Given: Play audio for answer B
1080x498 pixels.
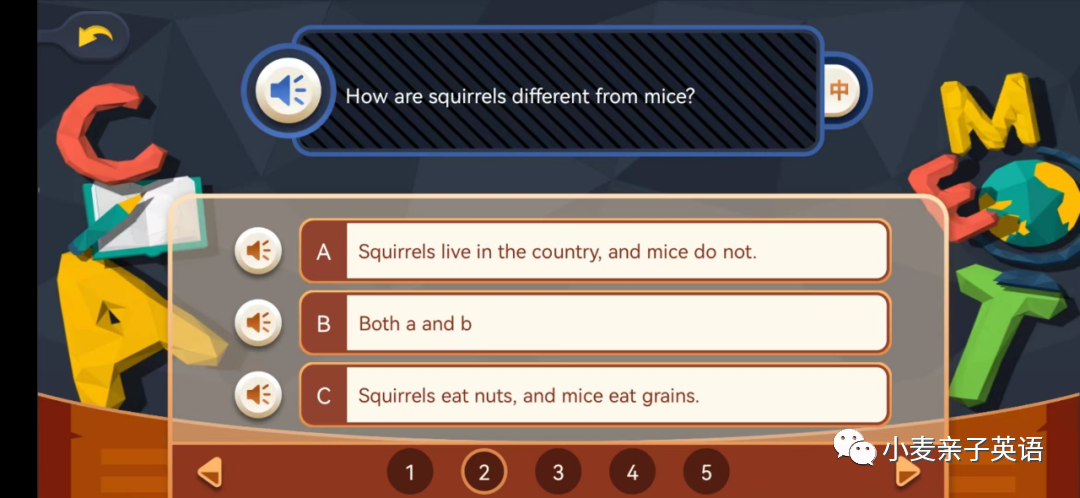Looking at the screenshot, I should click(x=258, y=323).
